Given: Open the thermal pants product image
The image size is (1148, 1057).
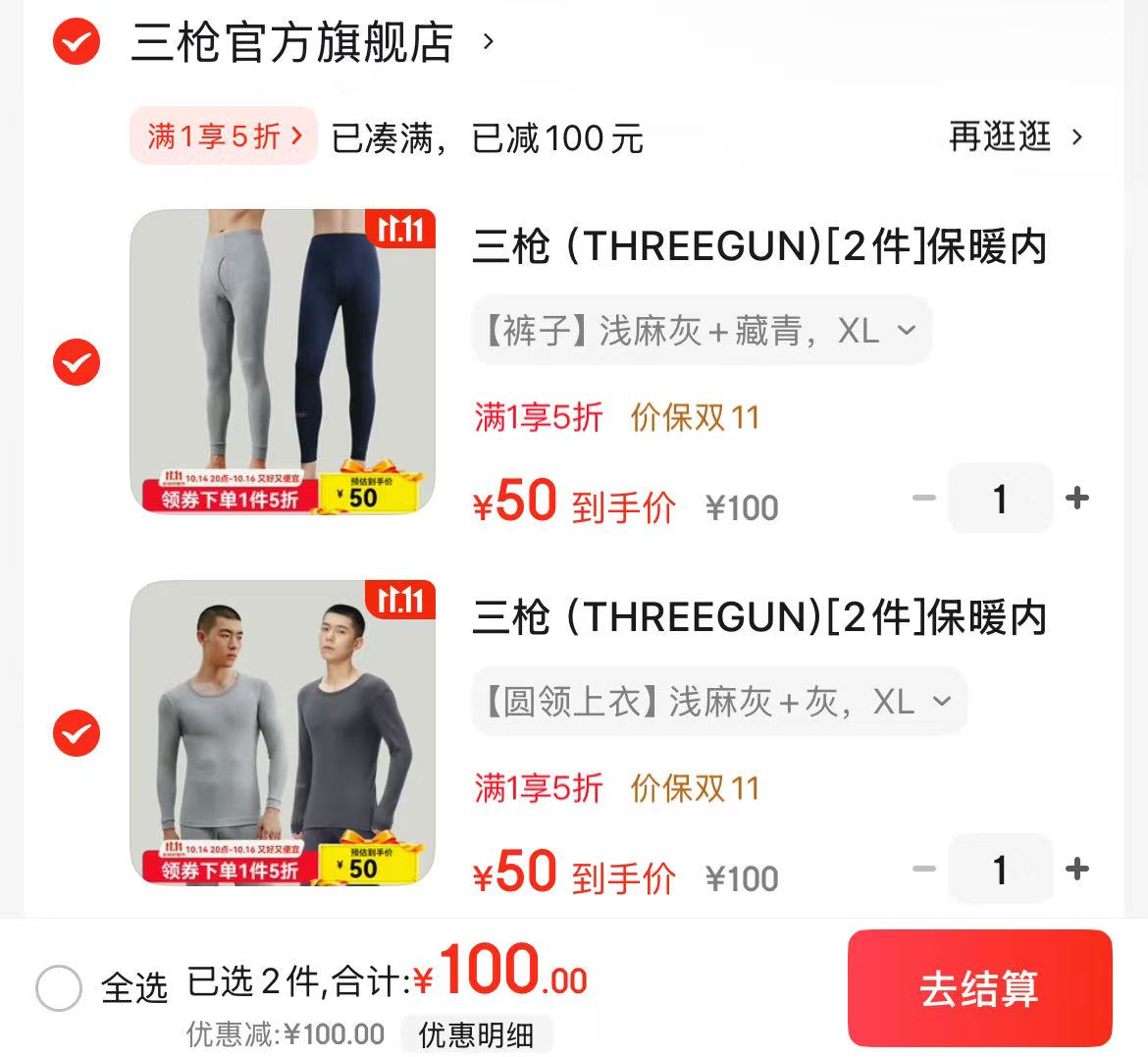Looking at the screenshot, I should pos(283,360).
